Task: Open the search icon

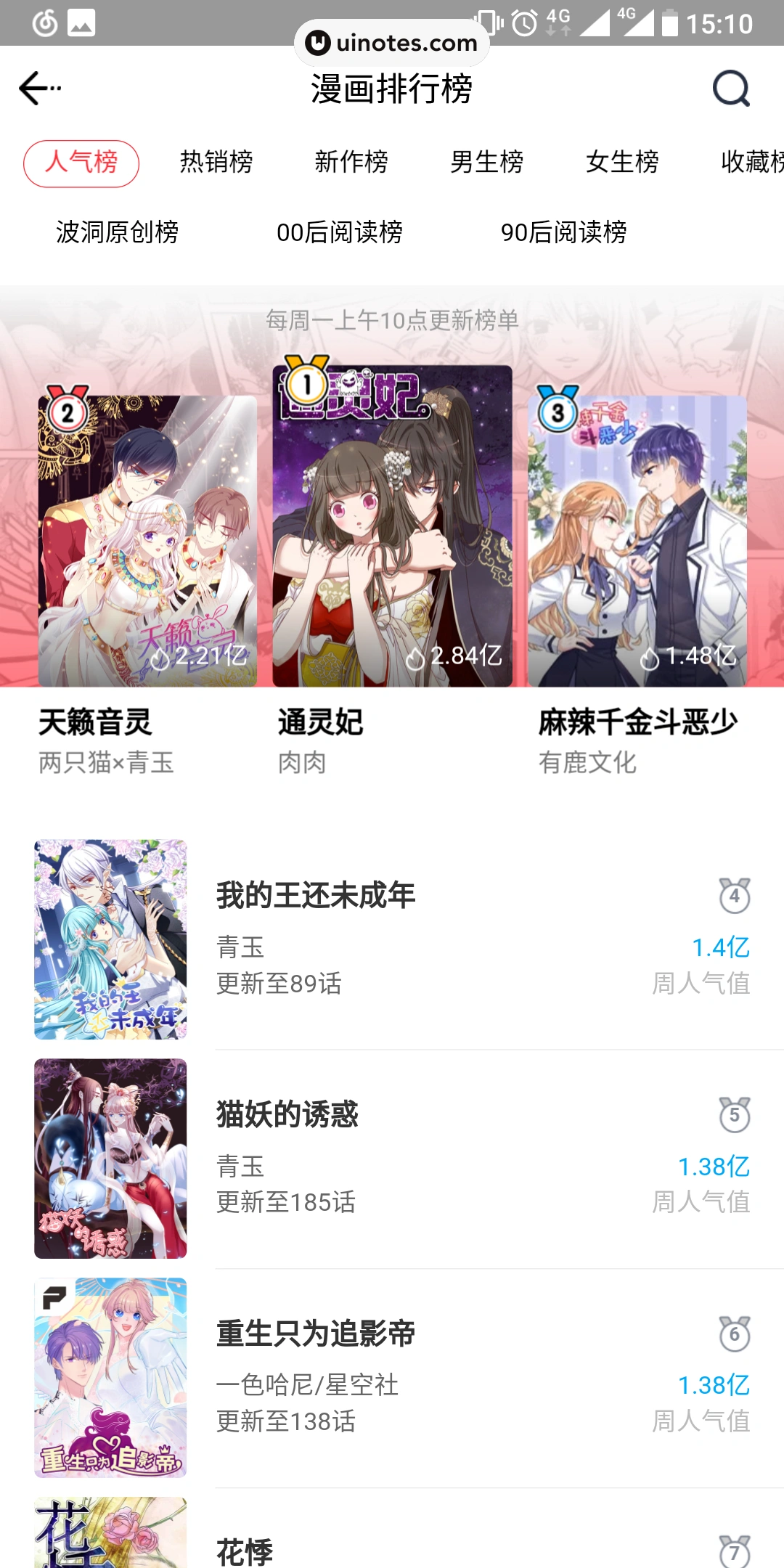Action: 730,89
